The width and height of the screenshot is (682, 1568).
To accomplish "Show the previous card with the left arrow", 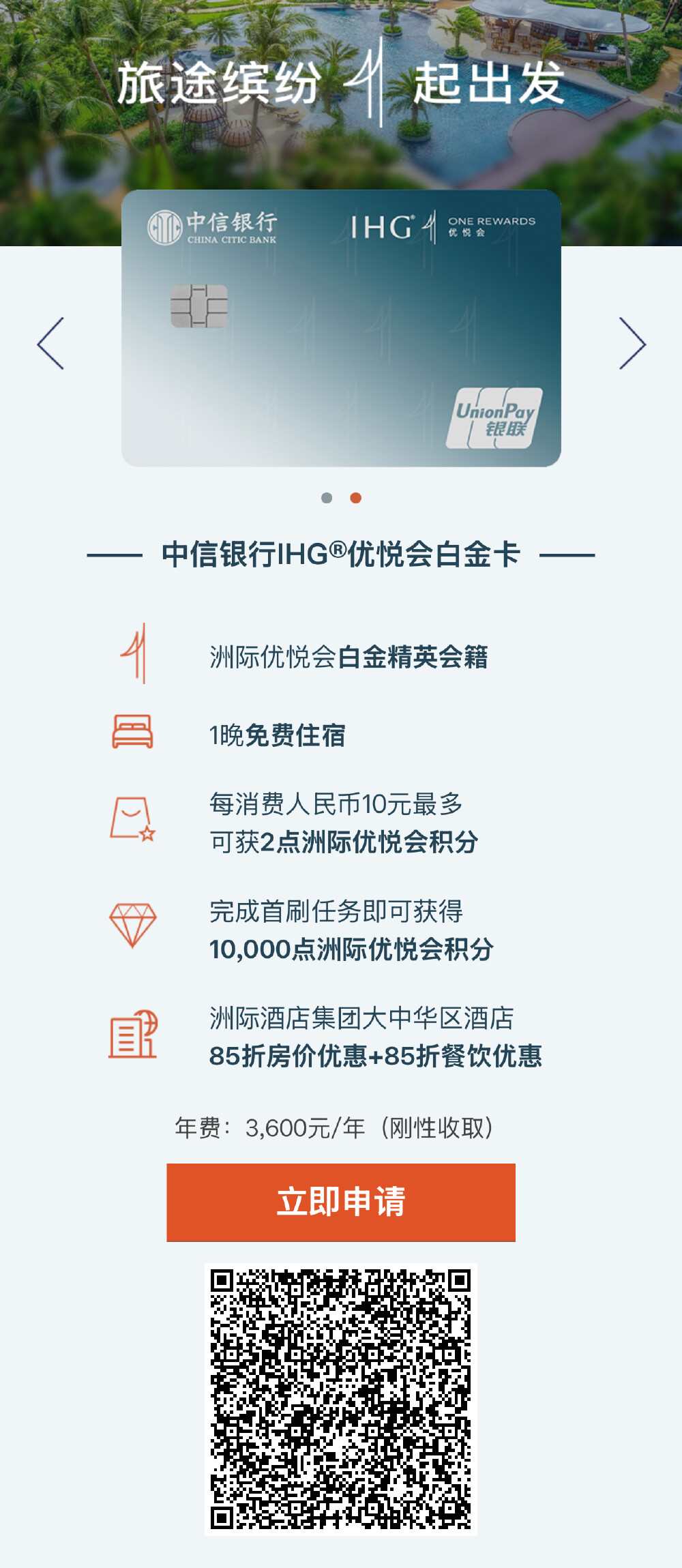I will coord(50,344).
